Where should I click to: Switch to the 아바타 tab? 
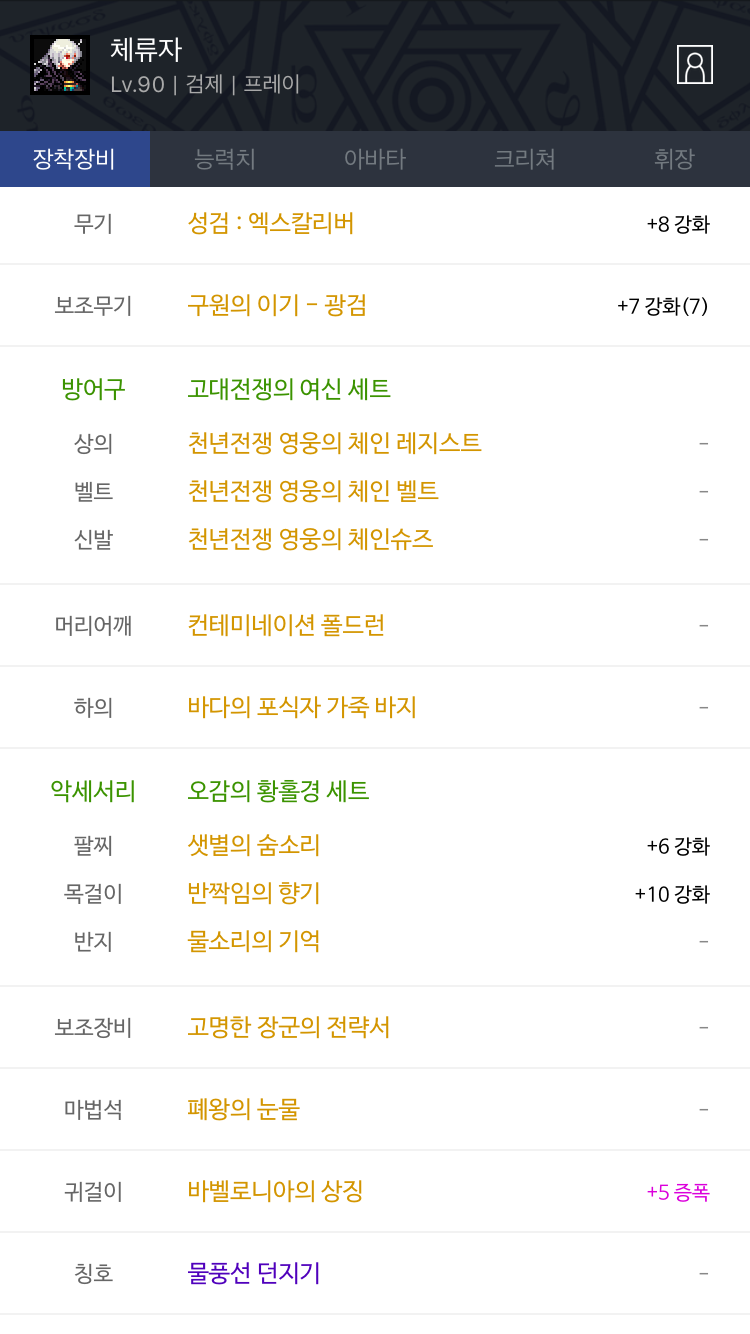(375, 159)
